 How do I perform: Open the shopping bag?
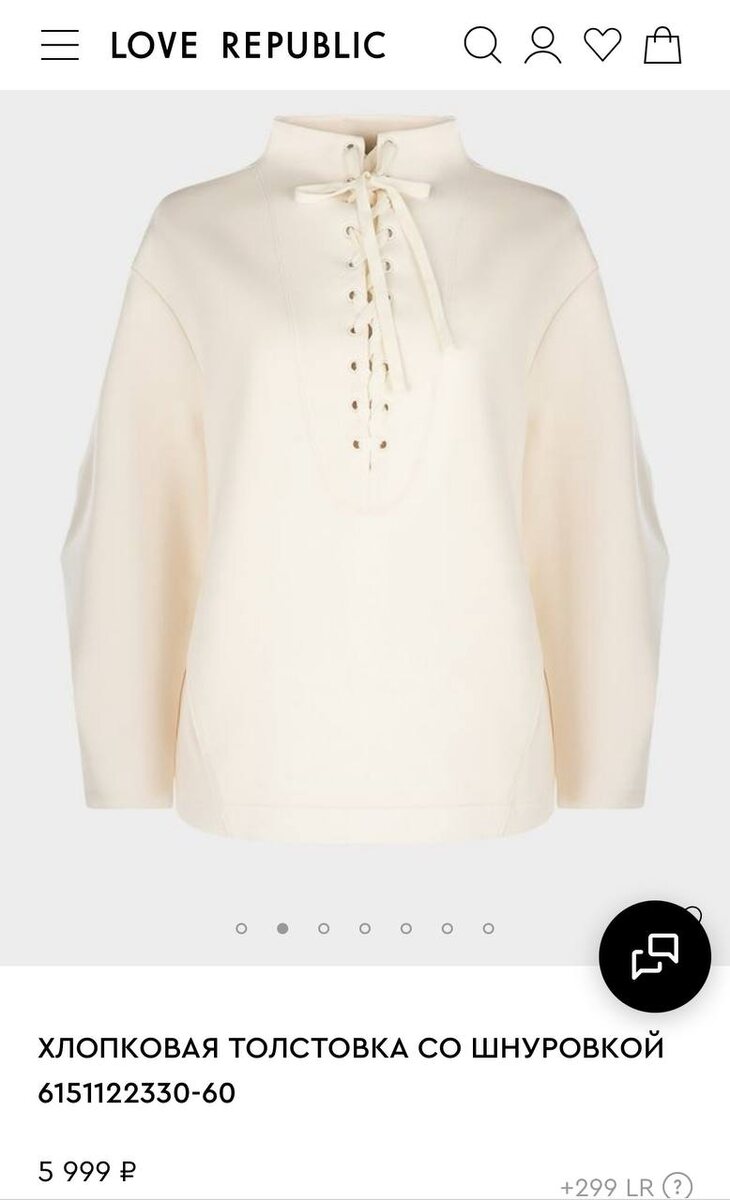pos(662,45)
